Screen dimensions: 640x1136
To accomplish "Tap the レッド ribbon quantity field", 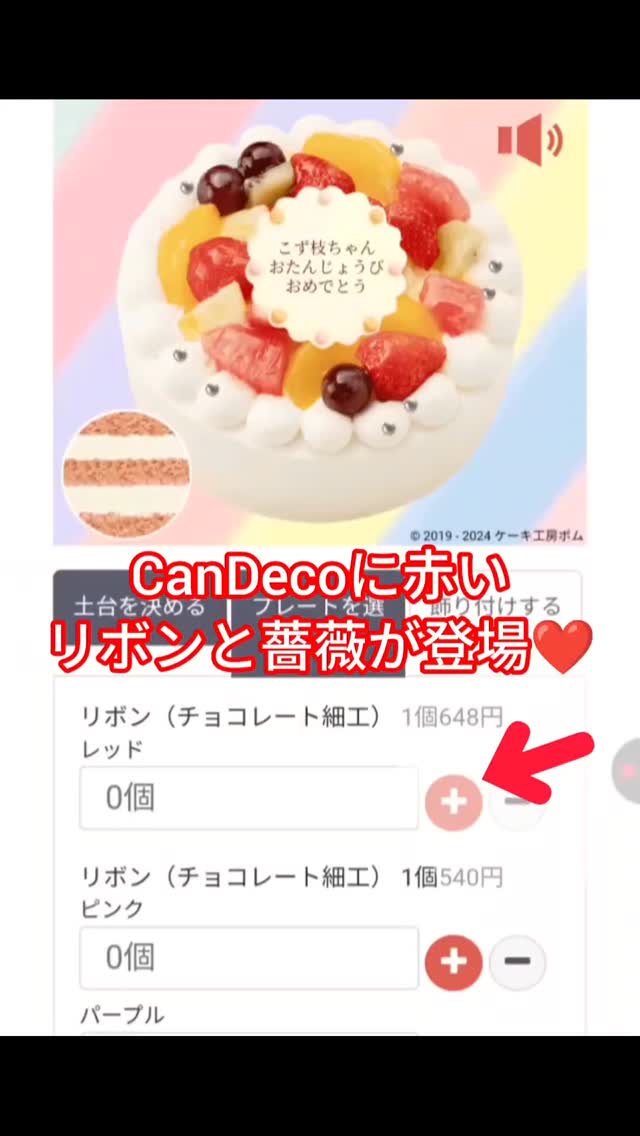I will pyautogui.click(x=249, y=798).
